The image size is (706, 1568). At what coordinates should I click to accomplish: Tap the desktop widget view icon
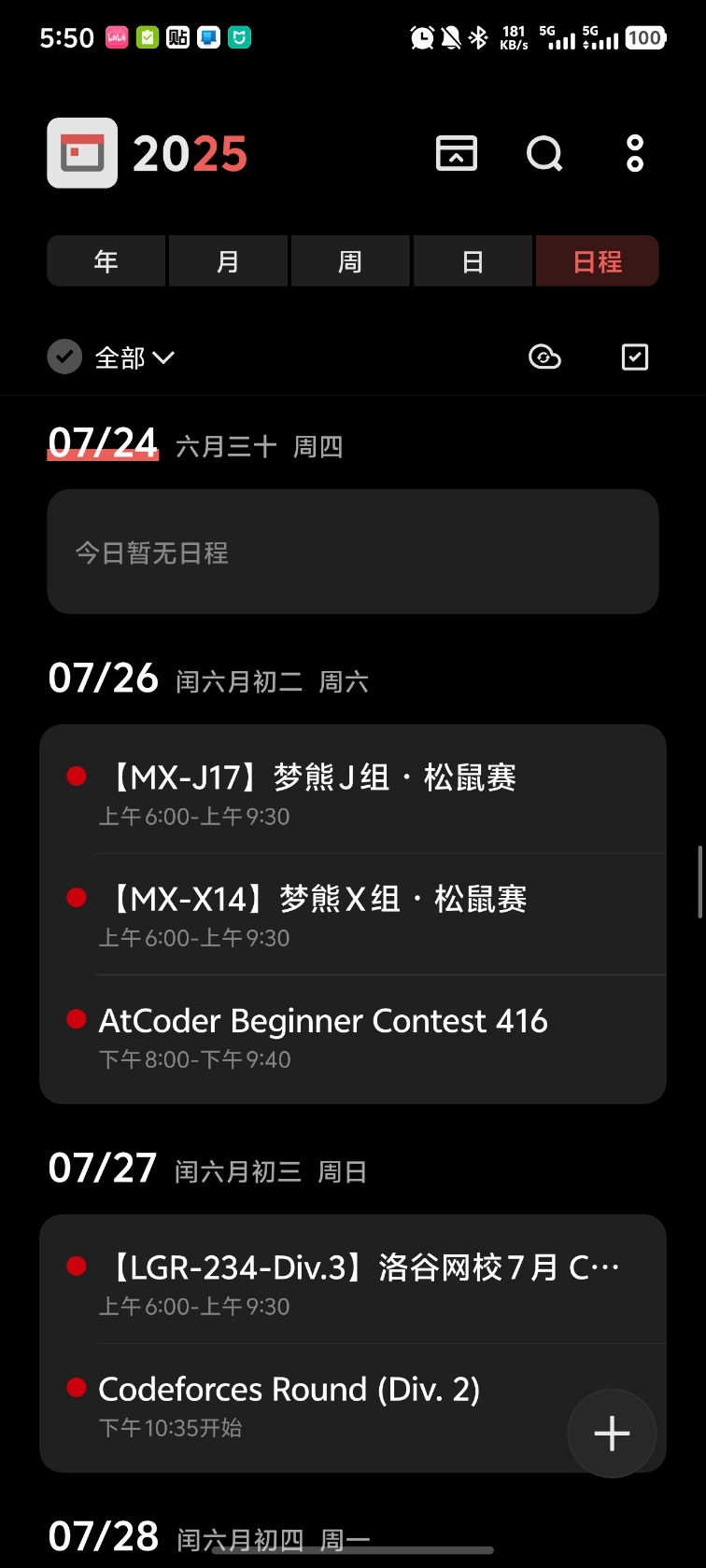(456, 154)
